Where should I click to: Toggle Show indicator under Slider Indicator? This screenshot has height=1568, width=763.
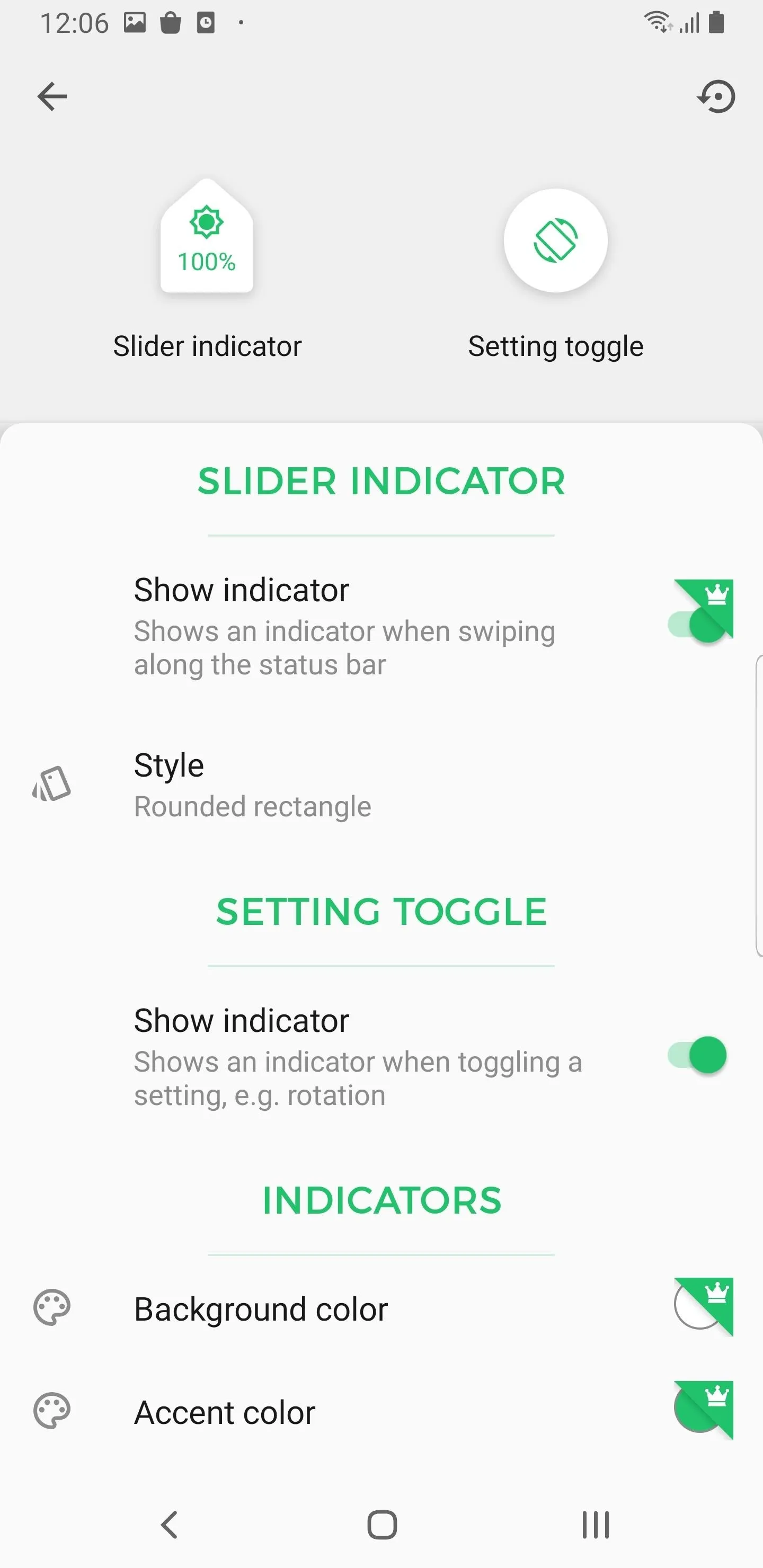(x=699, y=624)
